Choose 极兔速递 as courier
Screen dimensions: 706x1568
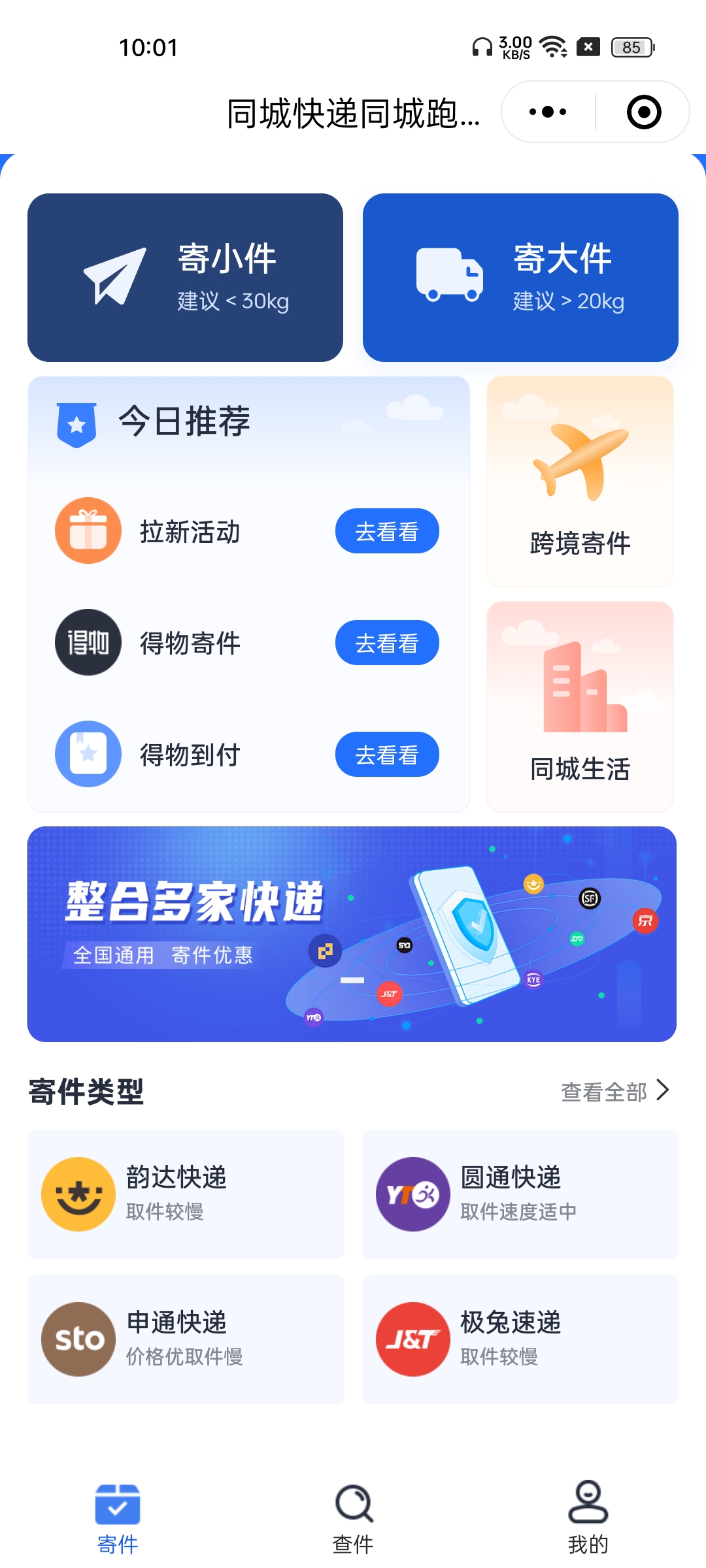point(520,1339)
